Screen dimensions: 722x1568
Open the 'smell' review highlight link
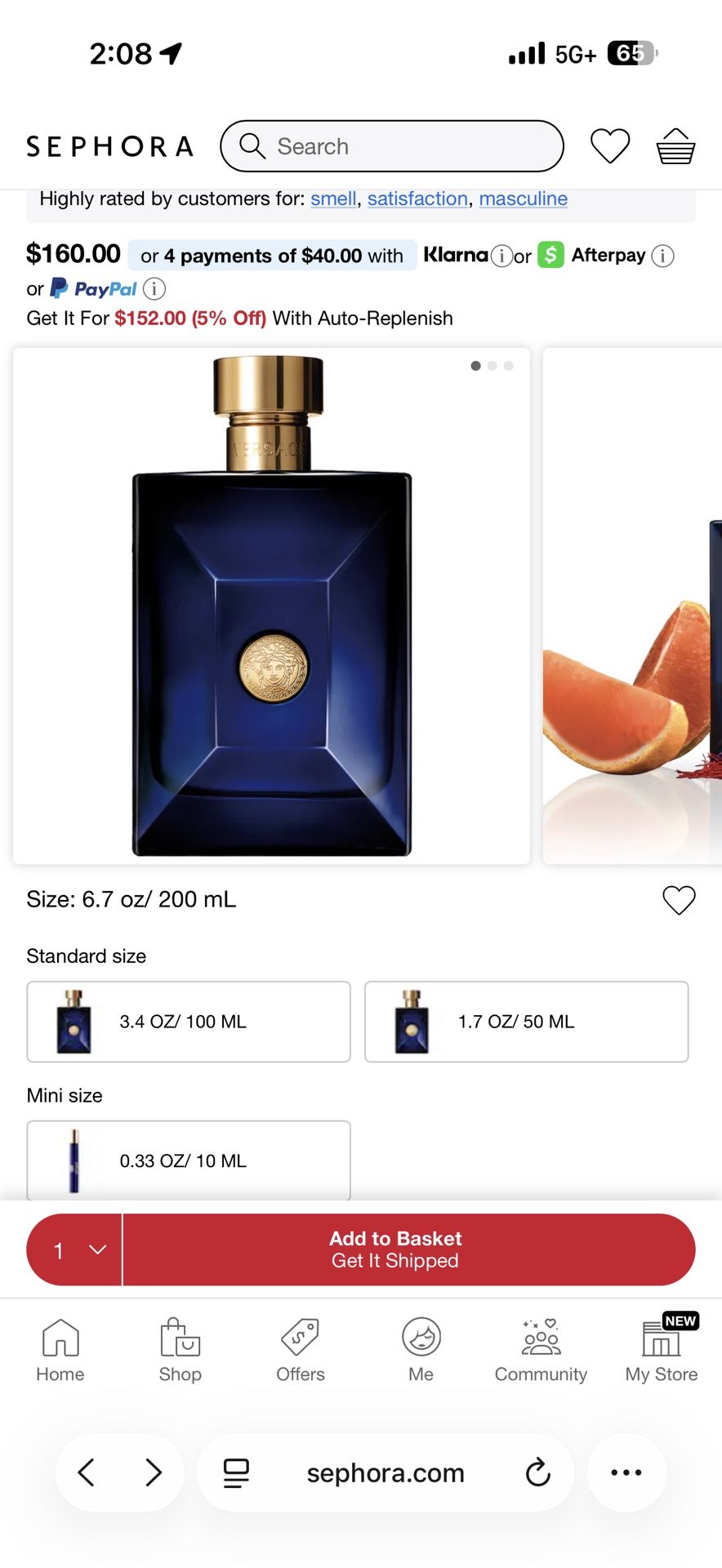pos(333,198)
